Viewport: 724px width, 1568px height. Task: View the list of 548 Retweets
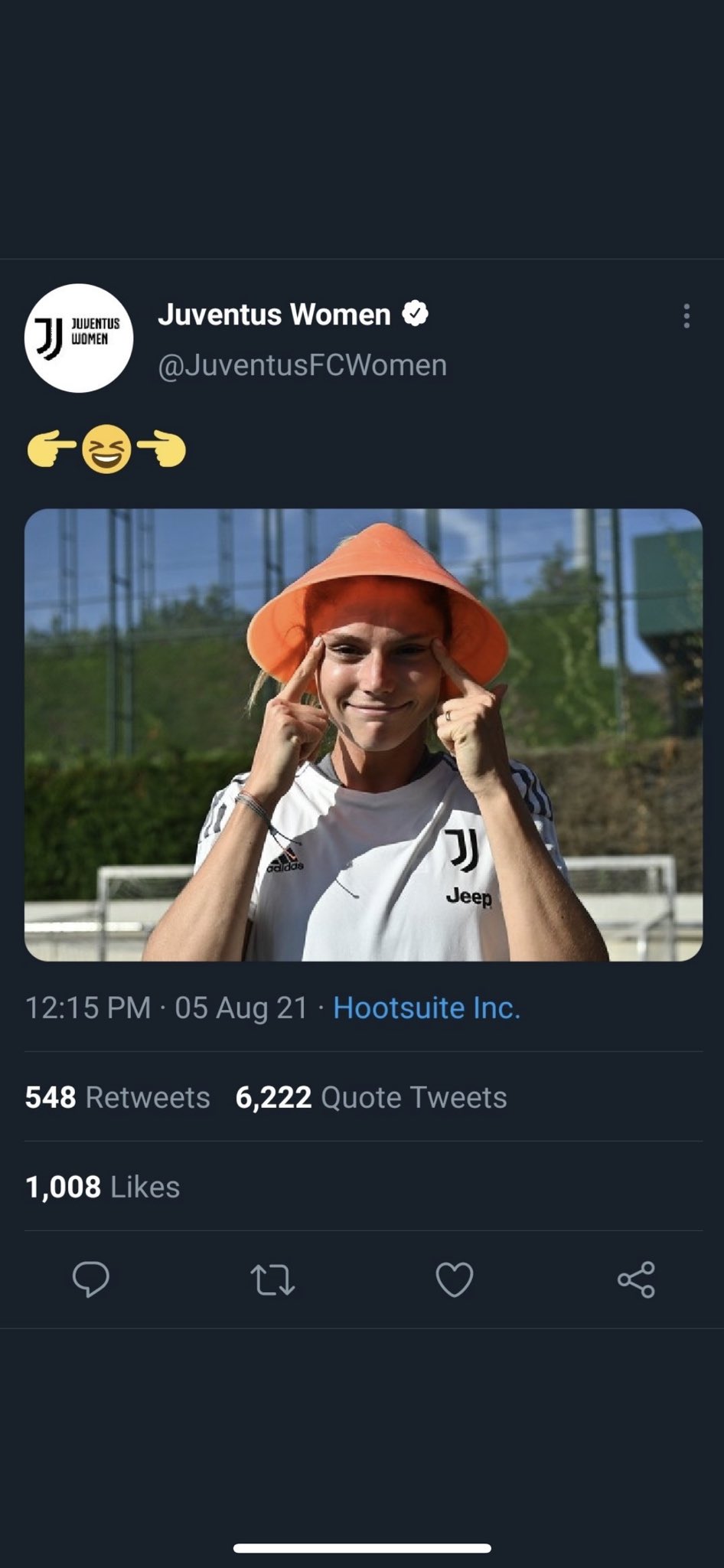point(117,1097)
